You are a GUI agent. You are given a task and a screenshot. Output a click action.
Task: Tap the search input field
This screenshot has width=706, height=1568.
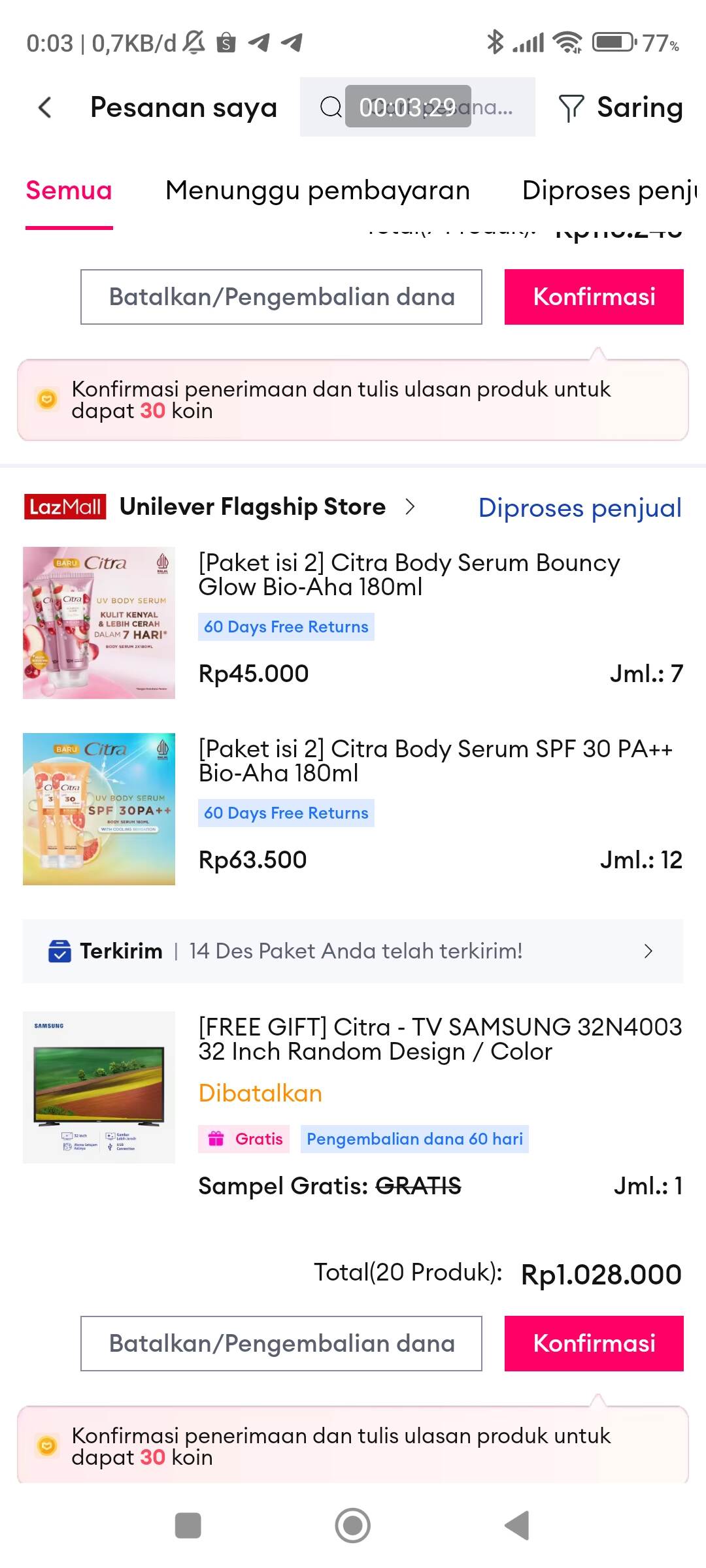pos(431,107)
